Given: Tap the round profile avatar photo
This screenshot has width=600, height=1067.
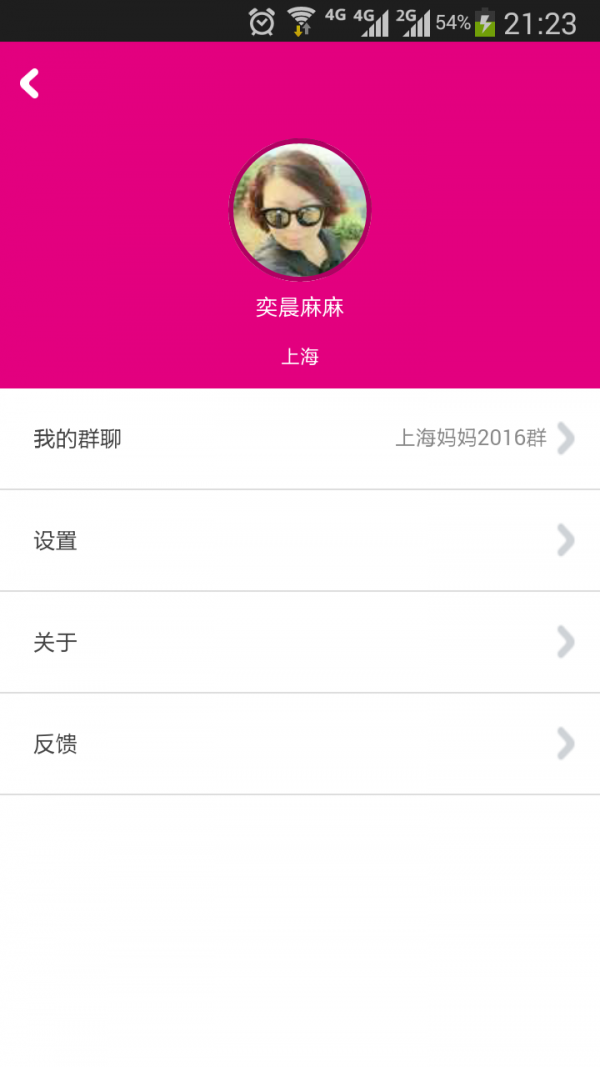Looking at the screenshot, I should pyautogui.click(x=300, y=210).
